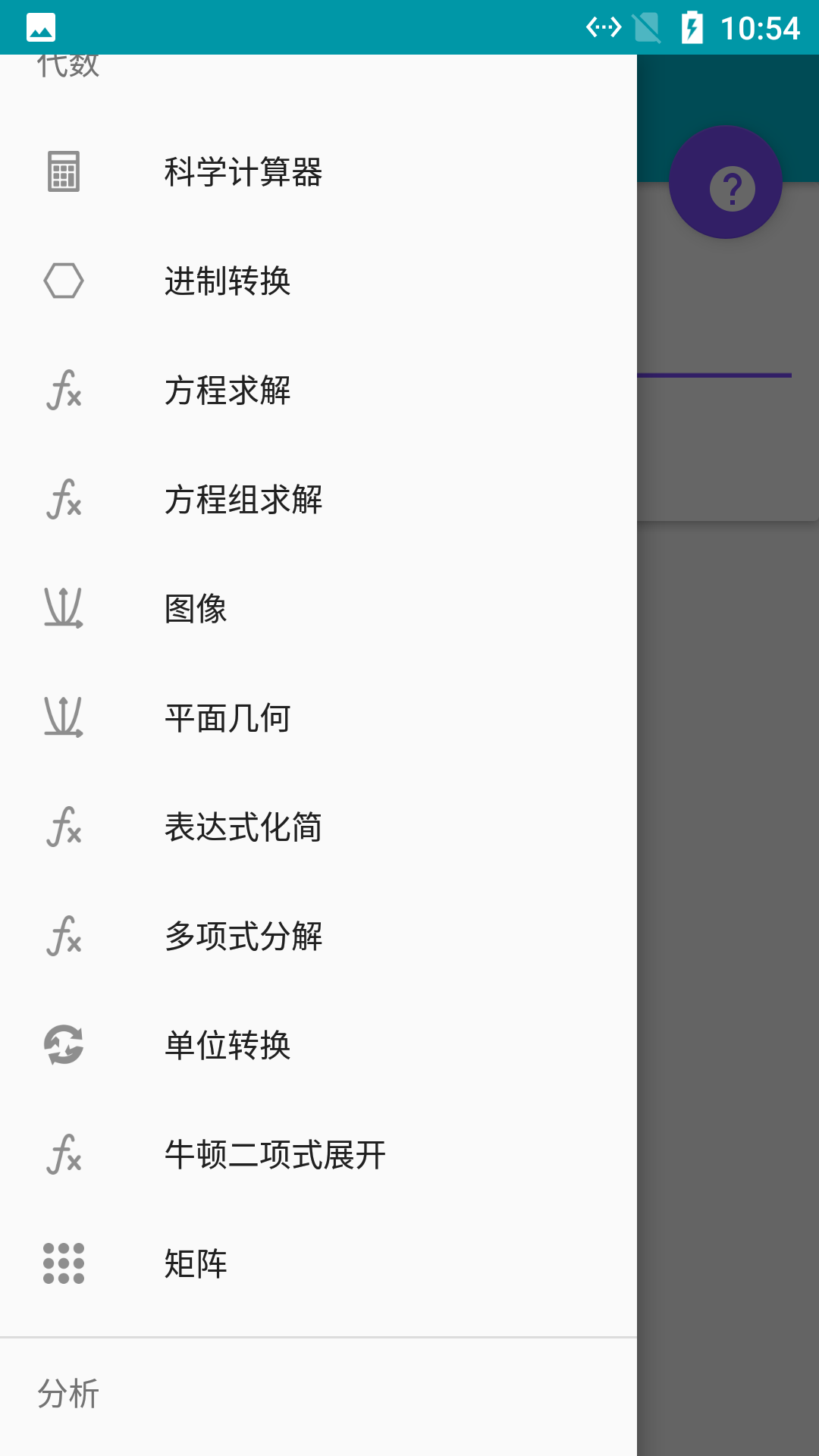Select the base conversion (进制转换) hexagon icon

(x=64, y=281)
